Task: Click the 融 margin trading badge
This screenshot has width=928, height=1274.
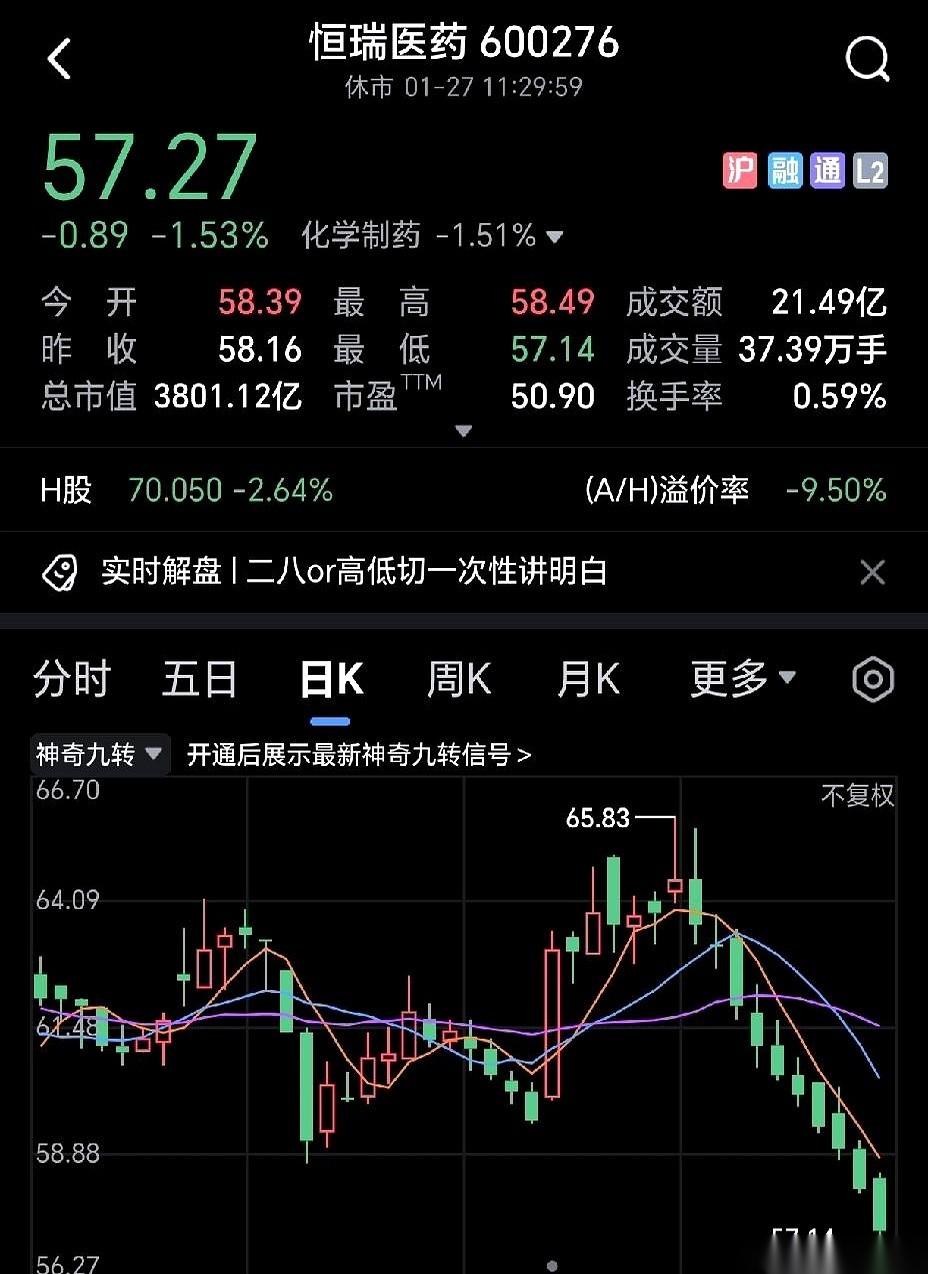Action: point(784,171)
